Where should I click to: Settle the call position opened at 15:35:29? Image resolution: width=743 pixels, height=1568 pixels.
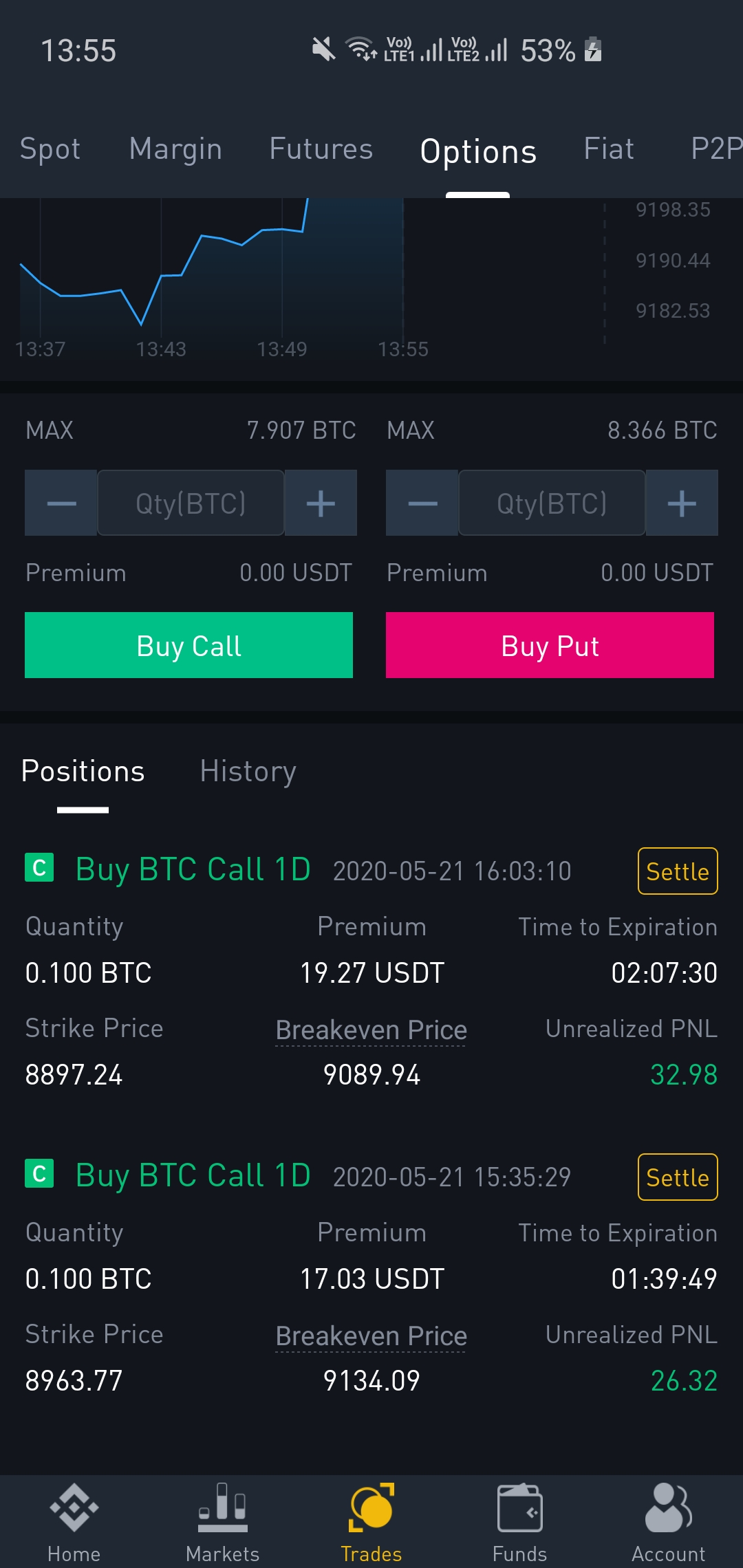point(678,1177)
